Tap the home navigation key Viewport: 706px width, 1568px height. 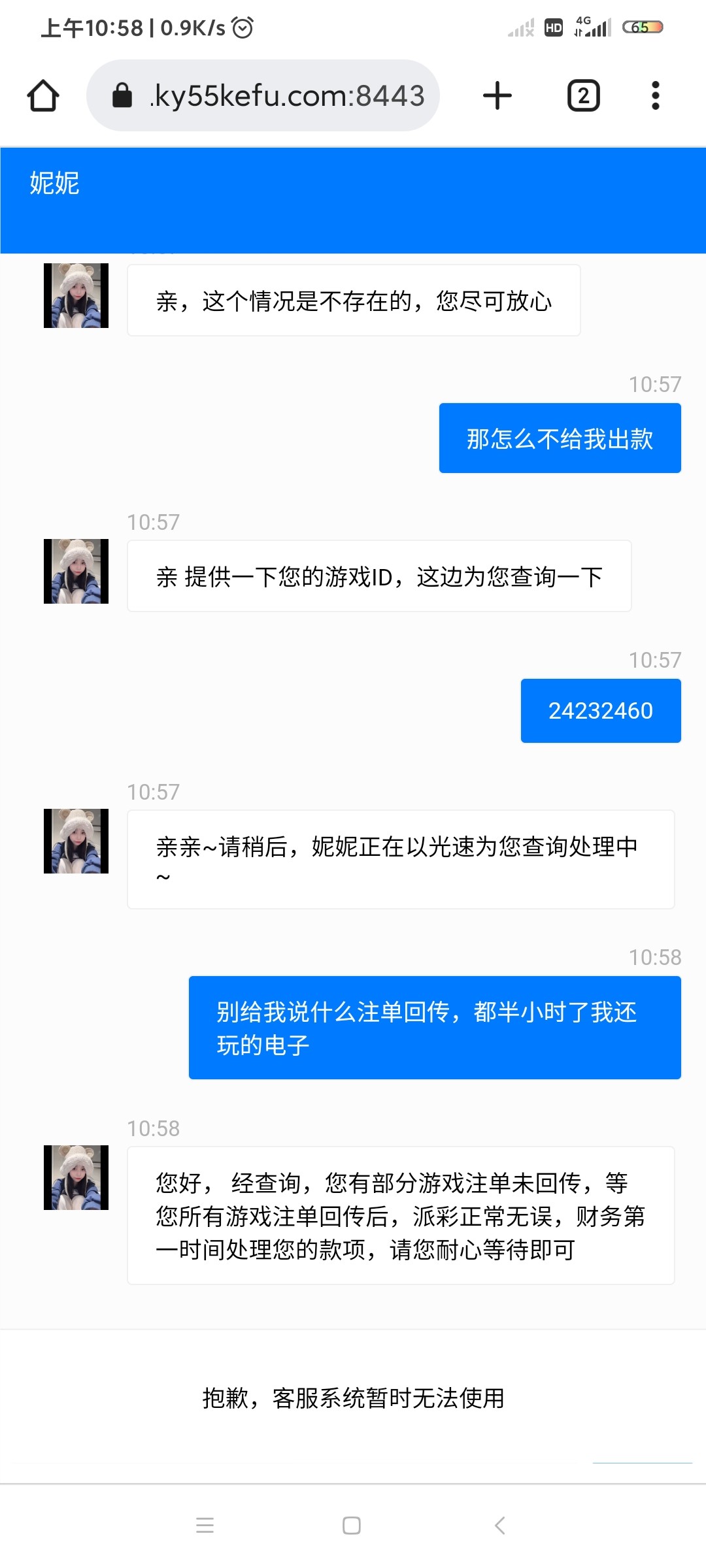point(352,1527)
